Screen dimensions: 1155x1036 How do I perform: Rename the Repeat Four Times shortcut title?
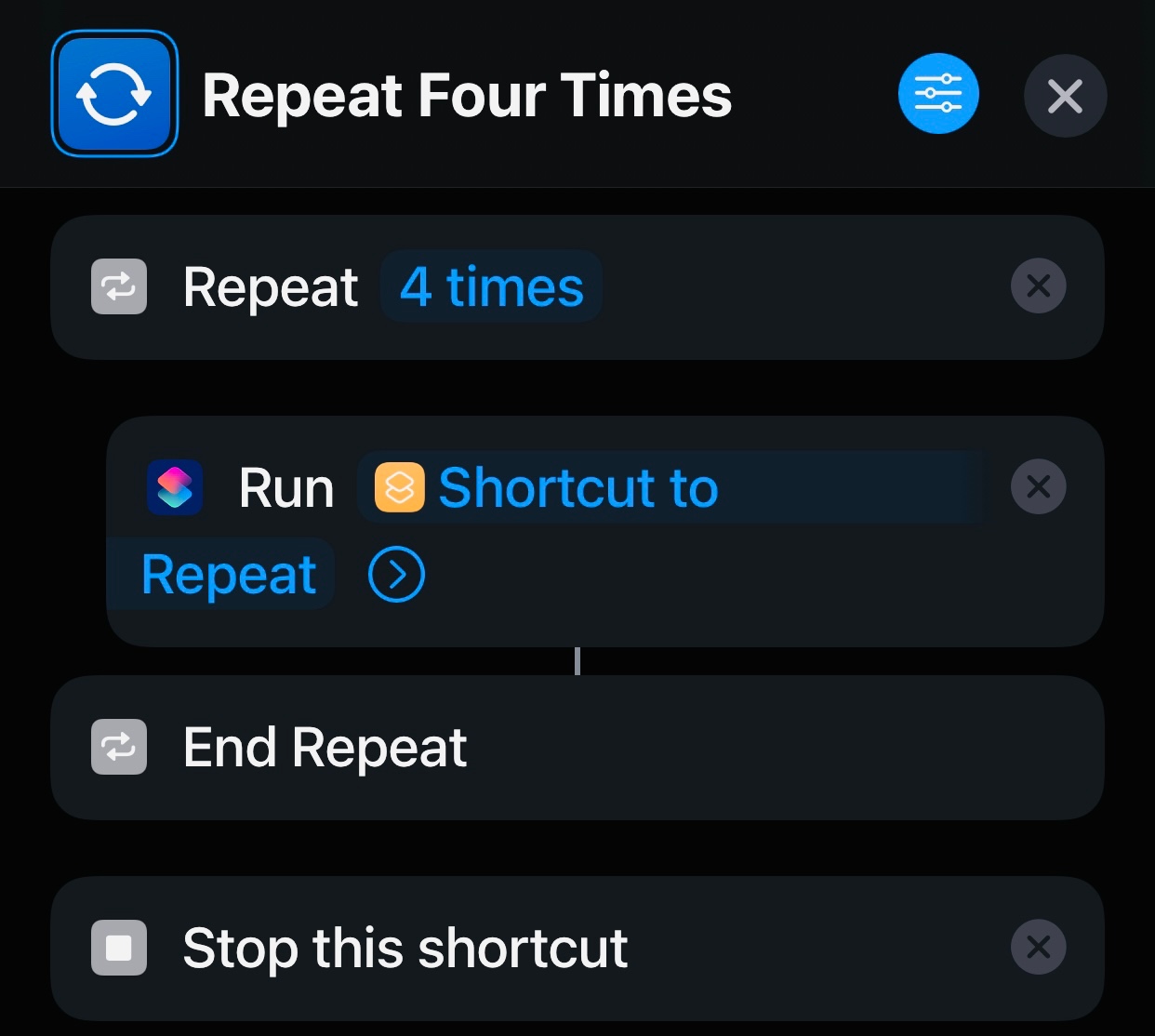467,96
